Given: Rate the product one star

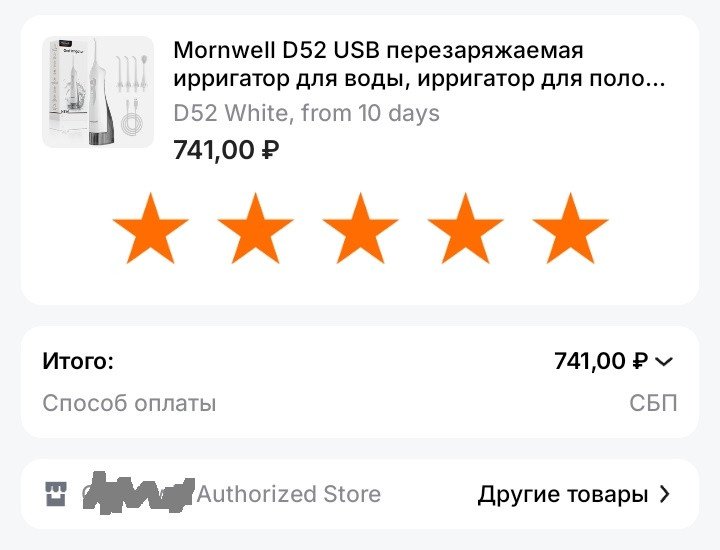Looking at the screenshot, I should tap(150, 229).
